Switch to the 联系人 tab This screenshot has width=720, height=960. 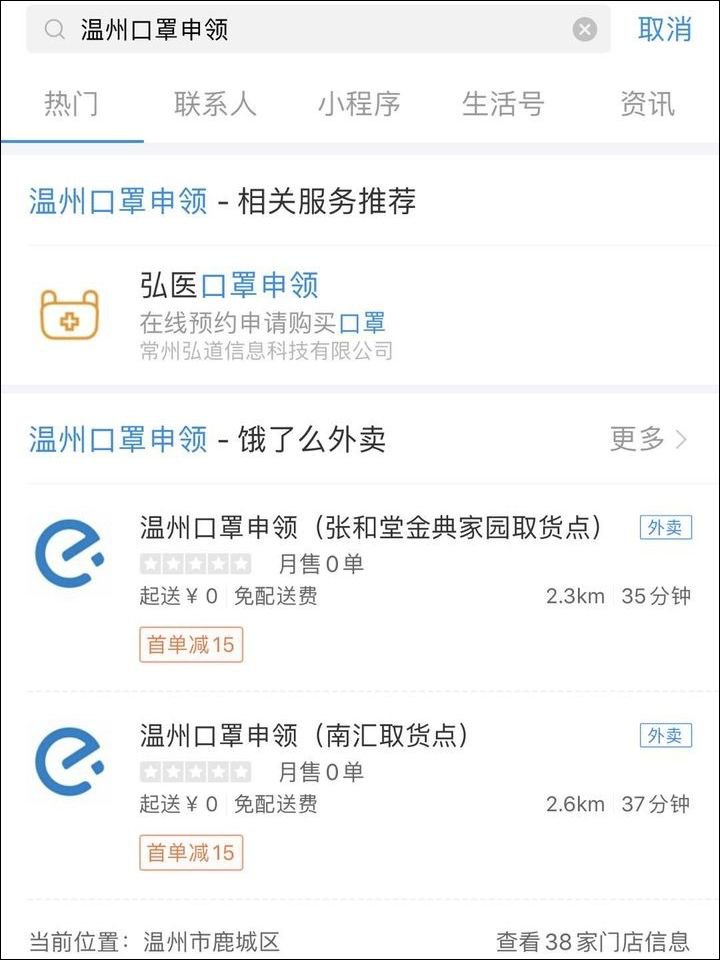(215, 104)
